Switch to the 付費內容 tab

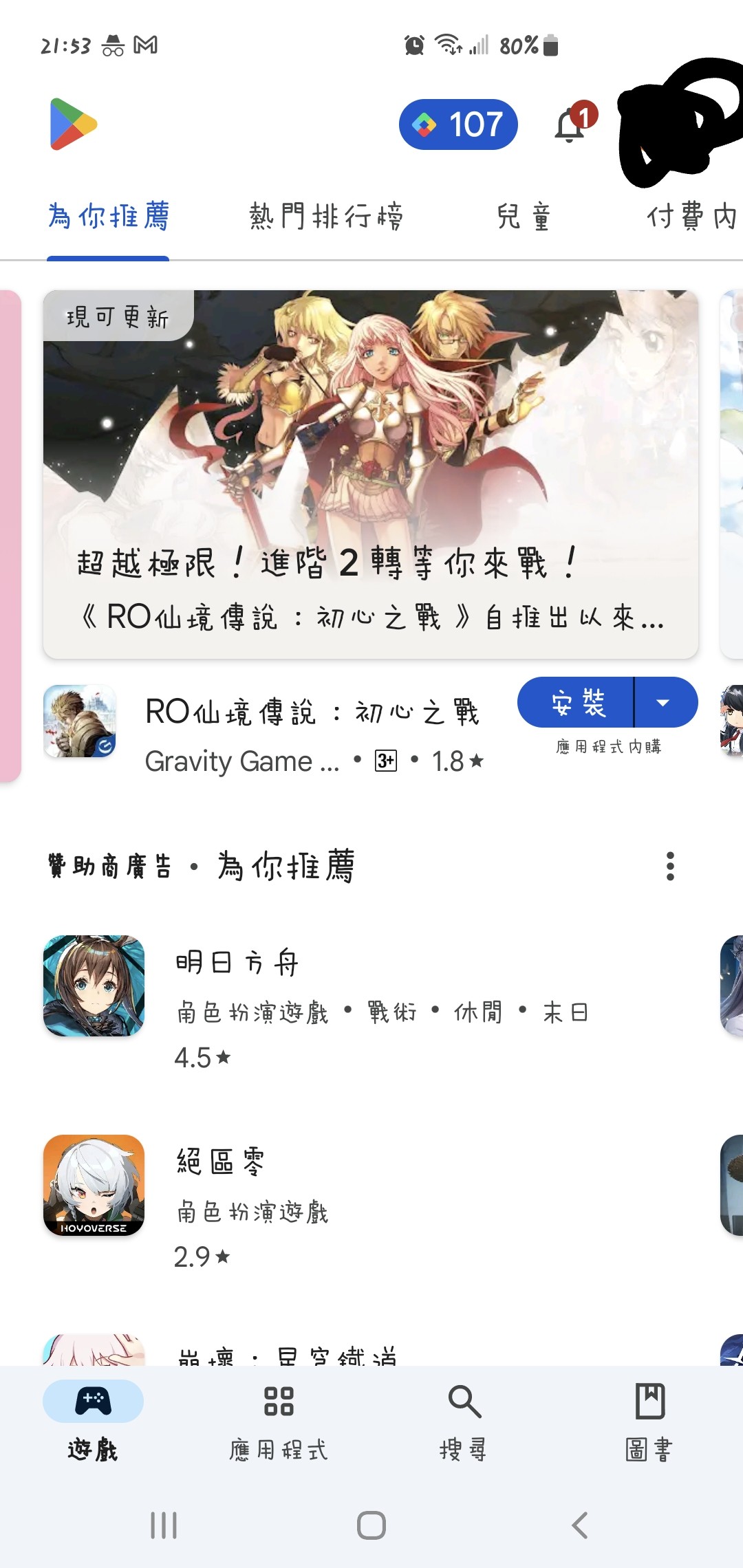(x=691, y=217)
